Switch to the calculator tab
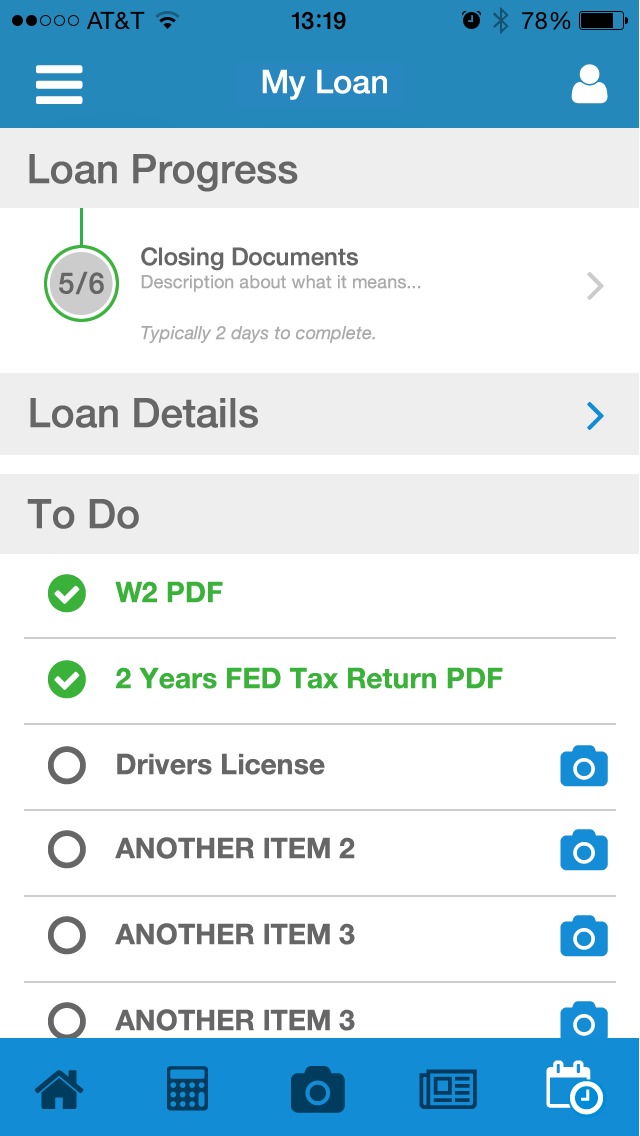 point(187,1089)
